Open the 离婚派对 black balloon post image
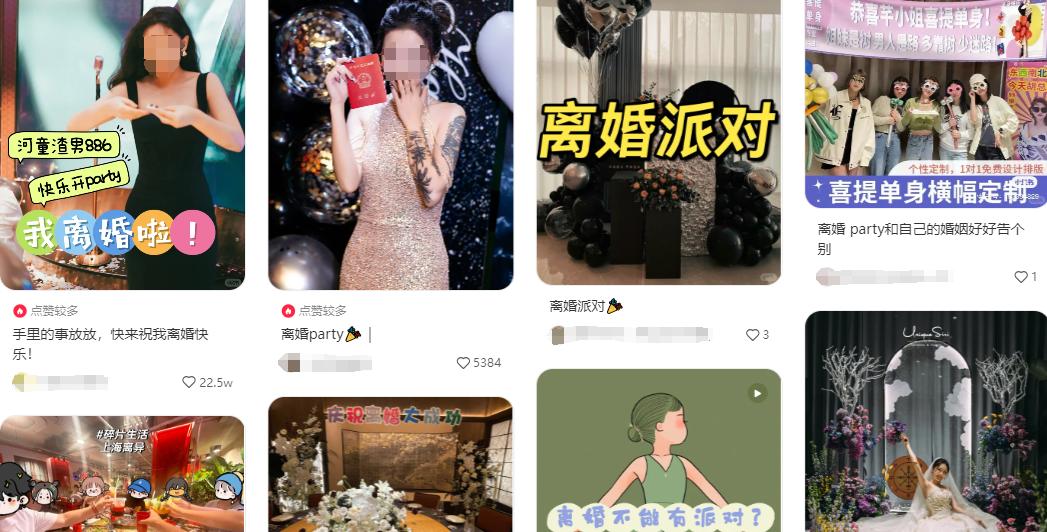 (658, 142)
